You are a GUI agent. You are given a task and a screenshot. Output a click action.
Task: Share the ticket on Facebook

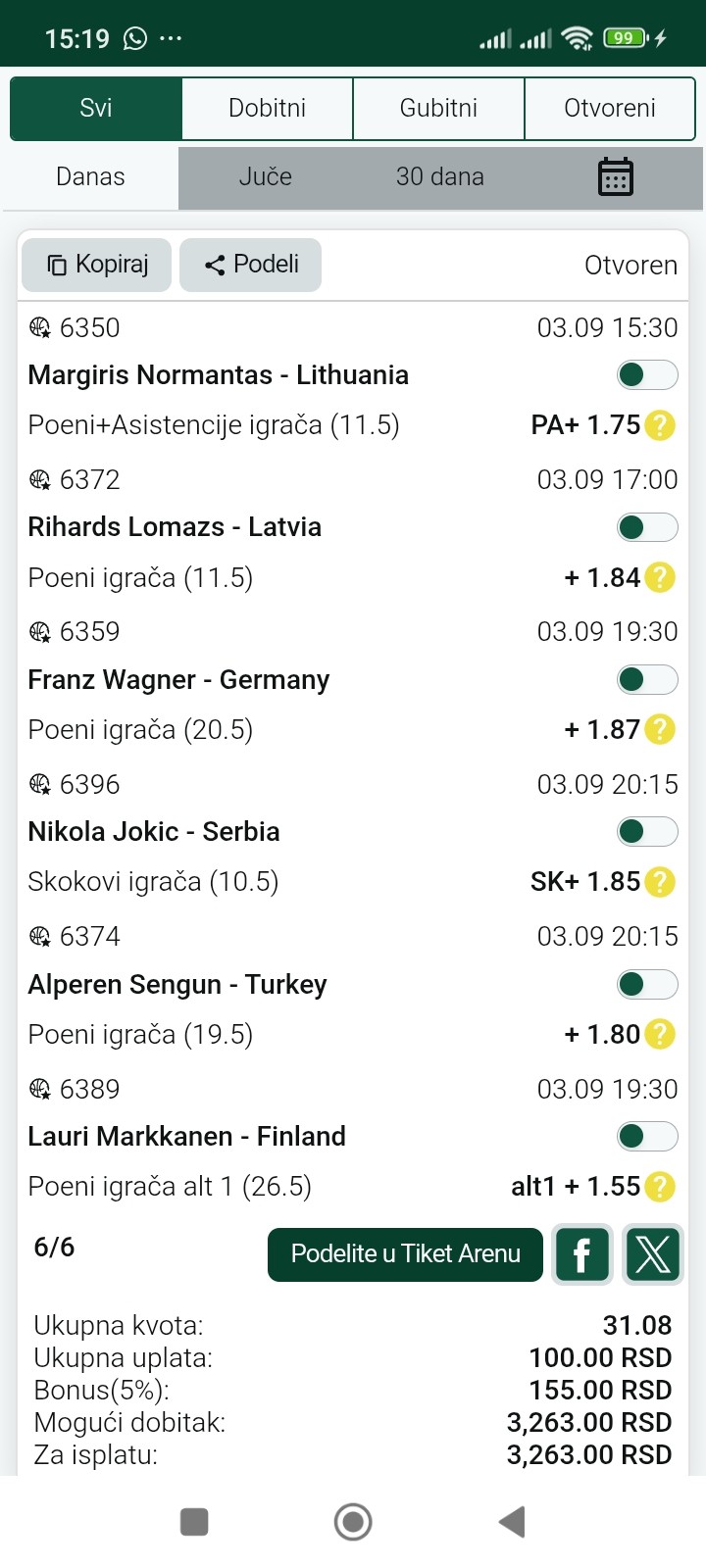pos(582,1254)
